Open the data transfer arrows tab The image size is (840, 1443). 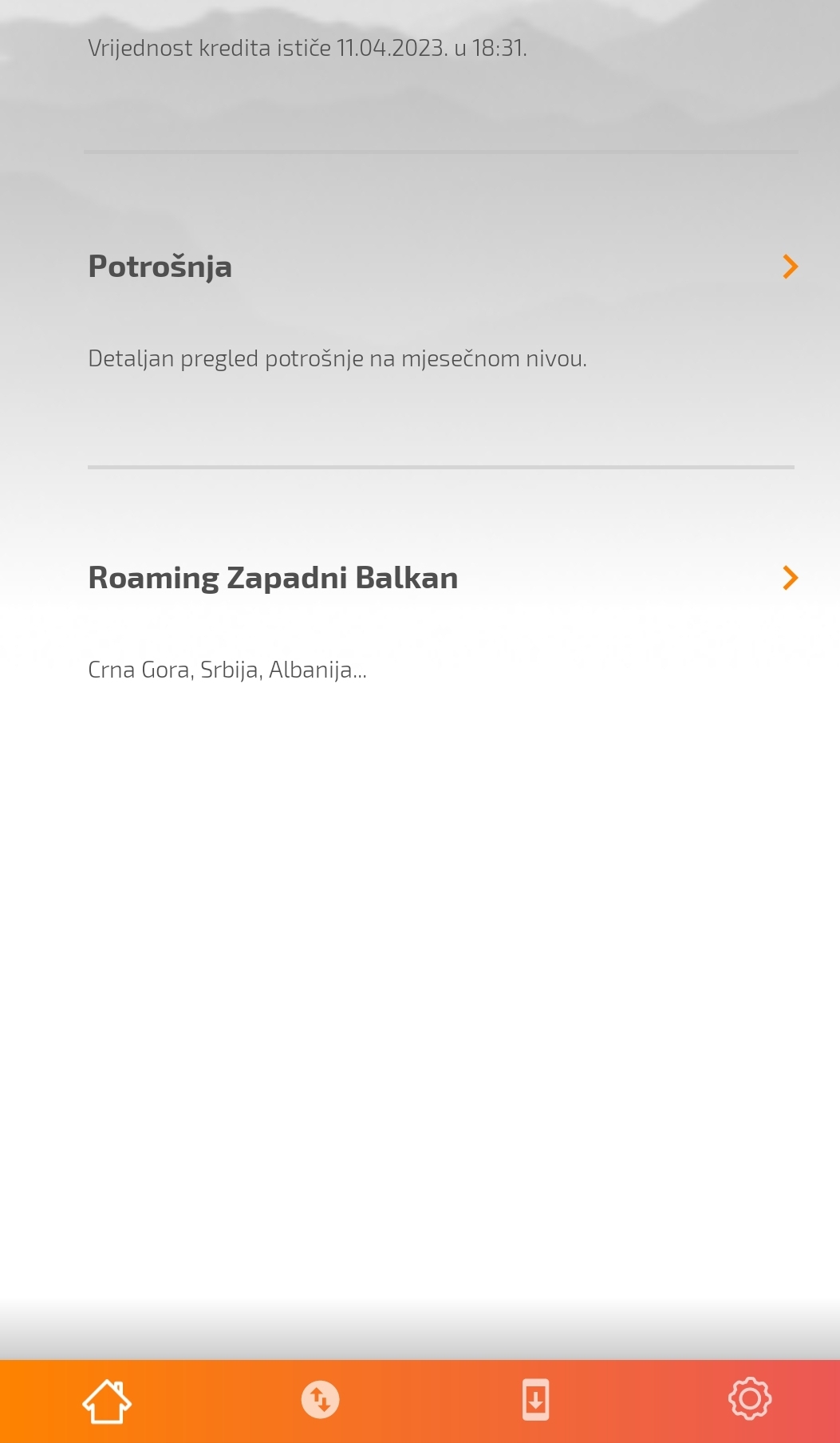pyautogui.click(x=321, y=1400)
